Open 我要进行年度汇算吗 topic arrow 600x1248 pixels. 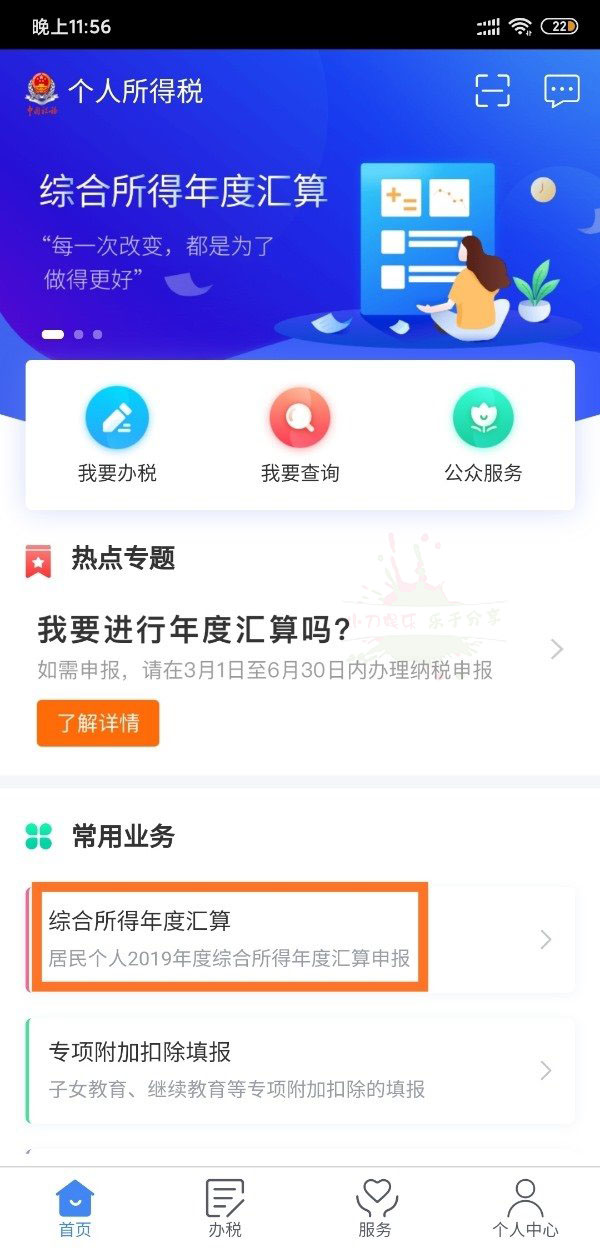557,650
